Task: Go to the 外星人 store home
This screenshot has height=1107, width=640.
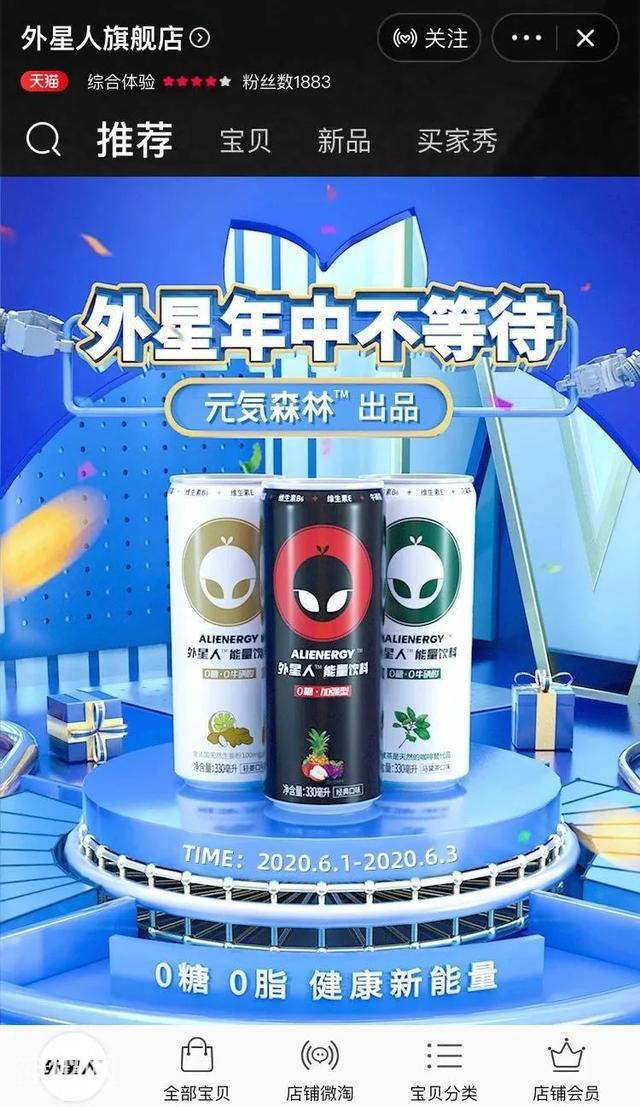Action: pyautogui.click(x=74, y=1067)
